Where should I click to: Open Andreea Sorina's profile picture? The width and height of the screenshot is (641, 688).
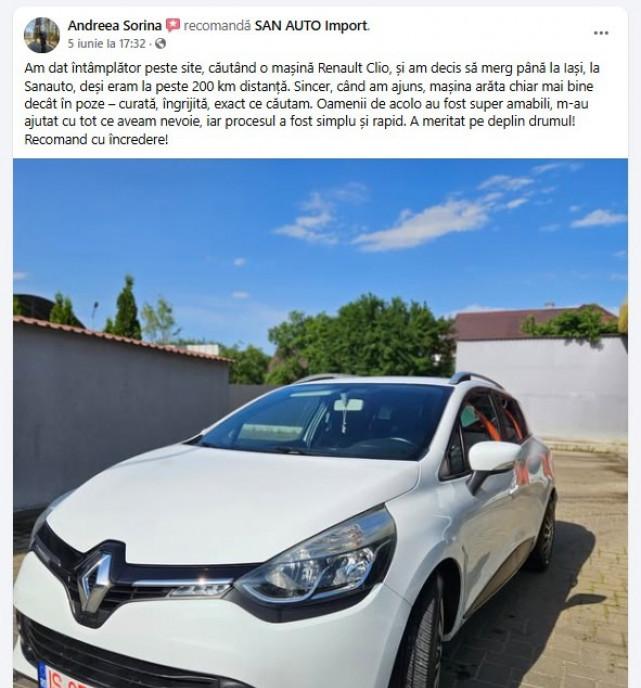tap(42, 34)
